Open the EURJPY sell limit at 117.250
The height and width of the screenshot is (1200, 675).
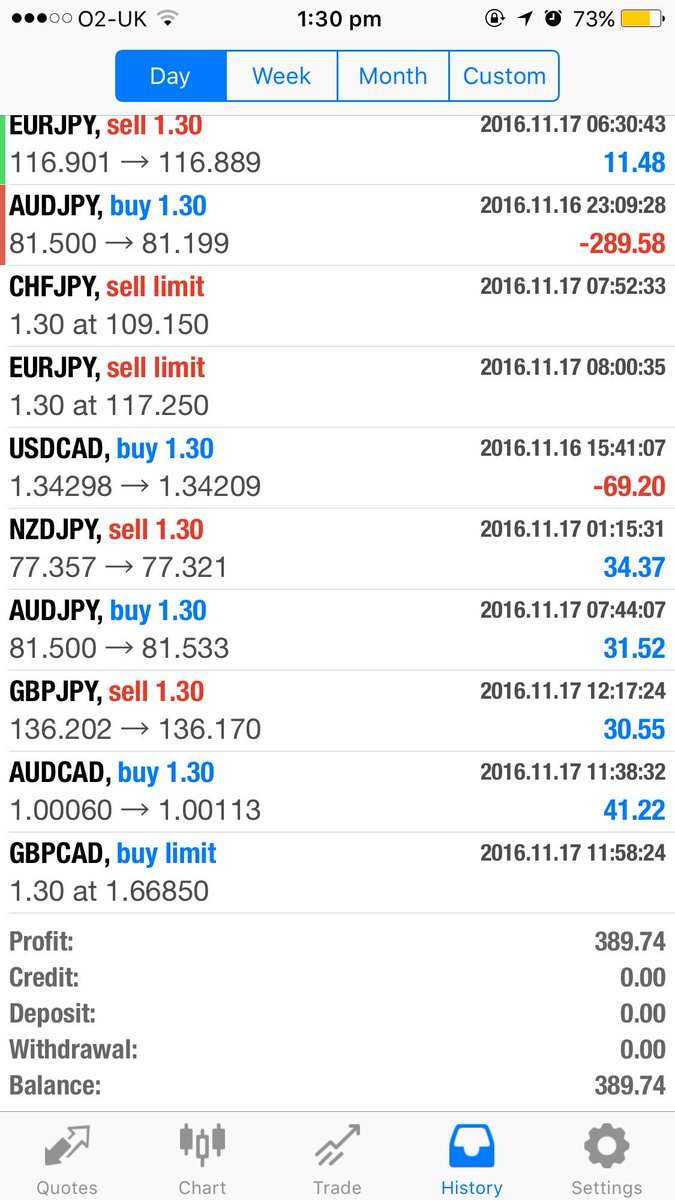click(337, 387)
